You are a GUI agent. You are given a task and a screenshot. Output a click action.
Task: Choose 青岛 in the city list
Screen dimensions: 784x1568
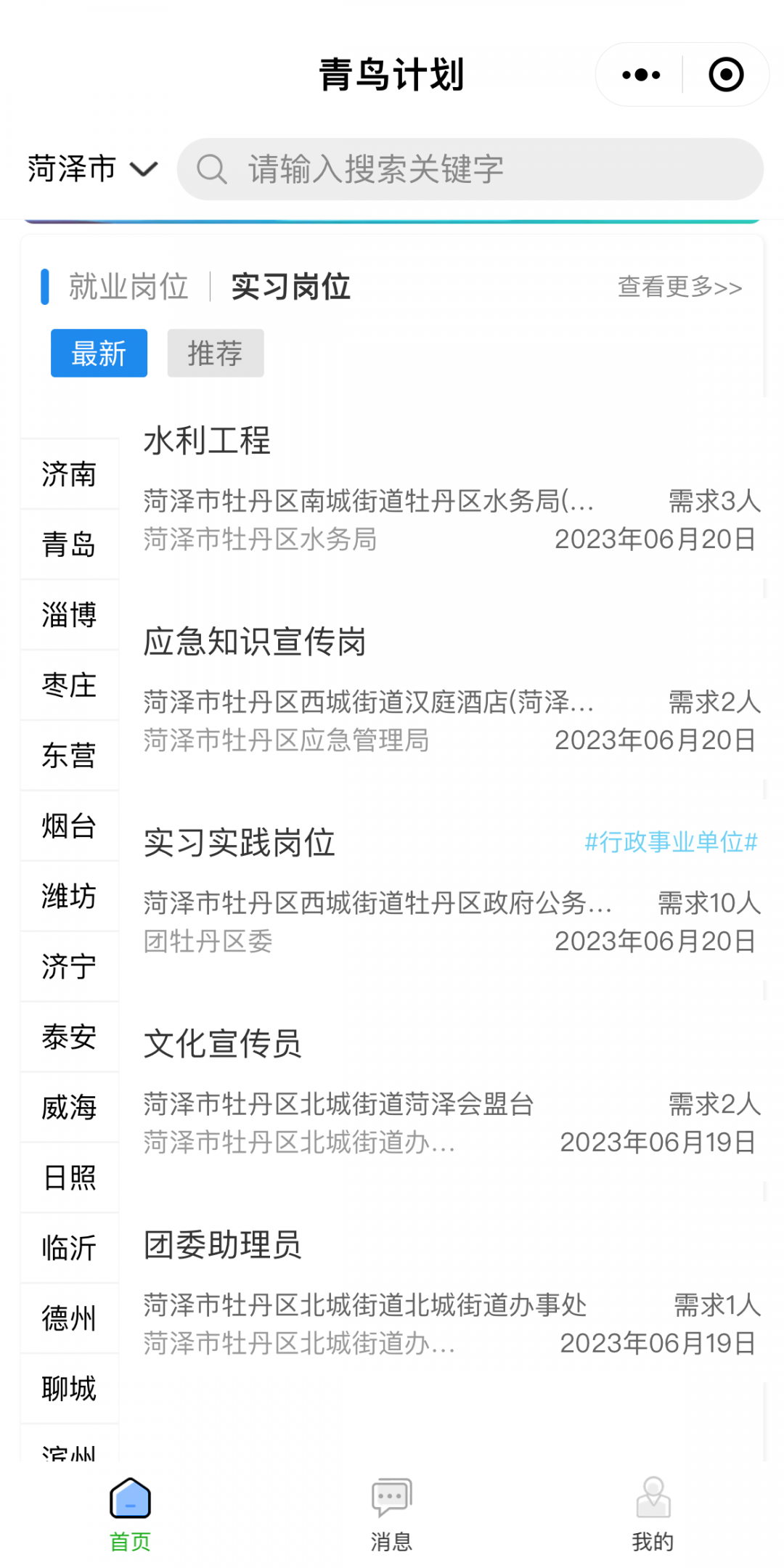[x=70, y=544]
